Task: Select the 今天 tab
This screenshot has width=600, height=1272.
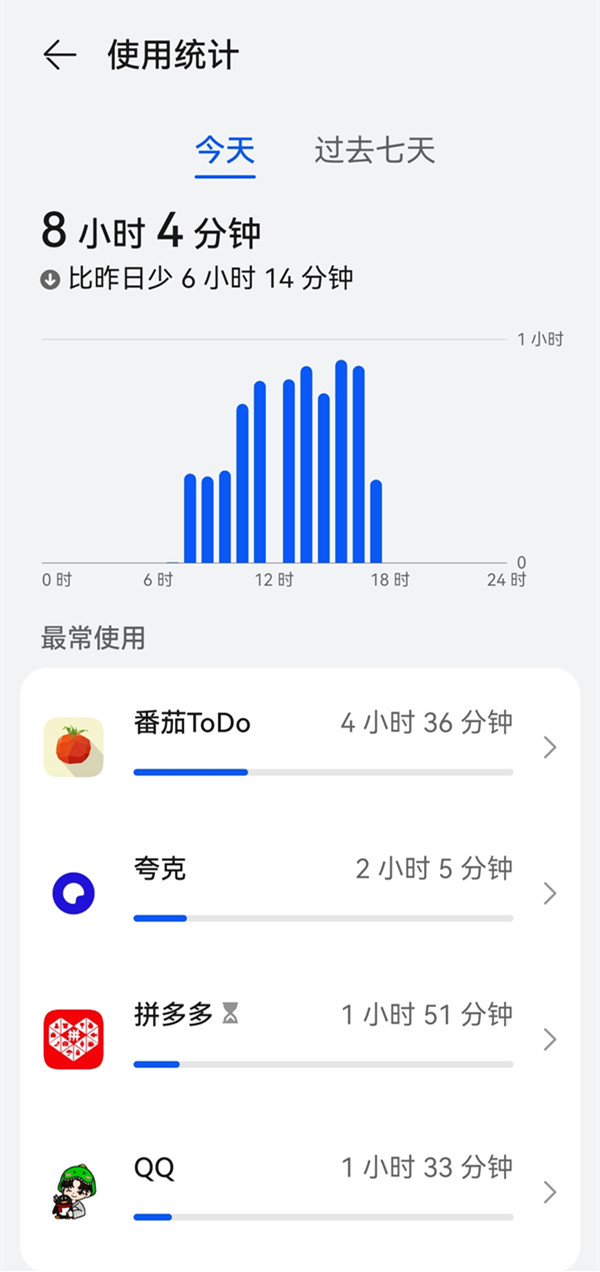Action: [225, 151]
